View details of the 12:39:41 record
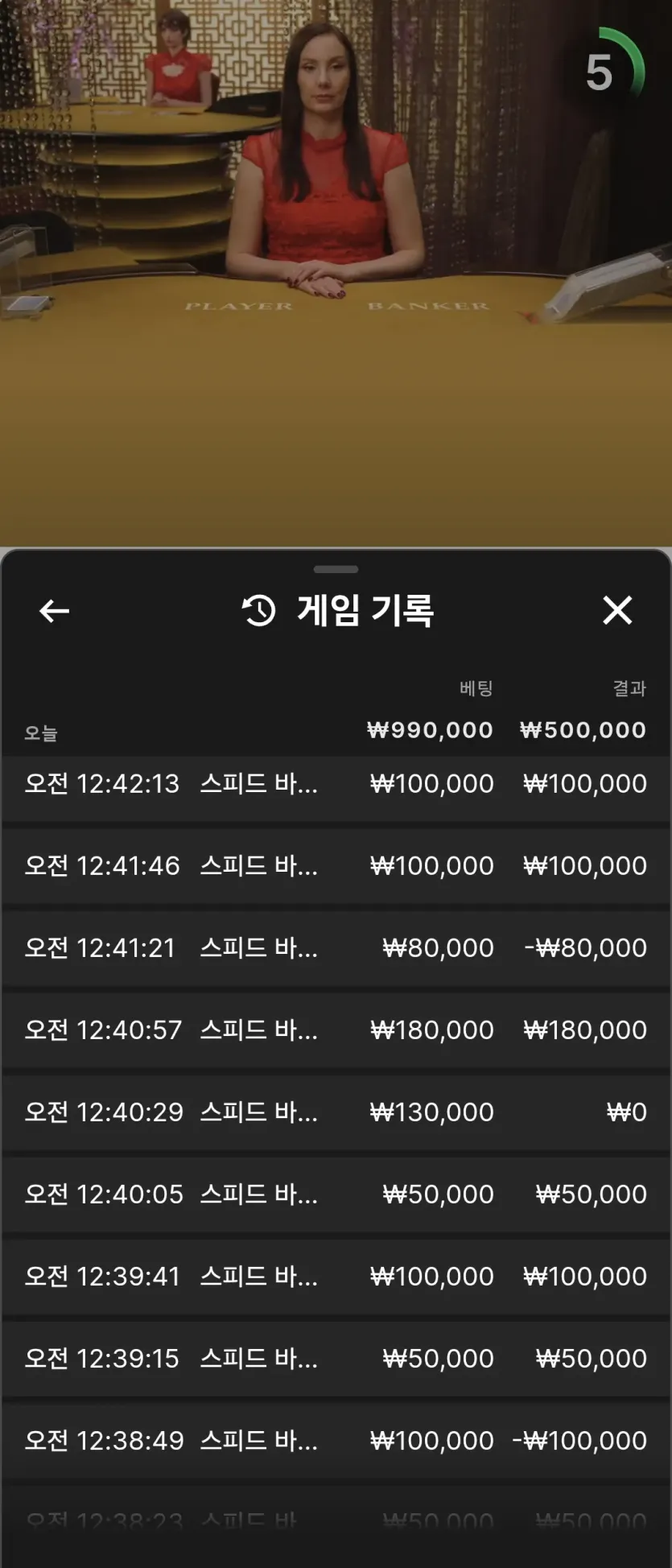This screenshot has width=672, height=1568. click(336, 1277)
